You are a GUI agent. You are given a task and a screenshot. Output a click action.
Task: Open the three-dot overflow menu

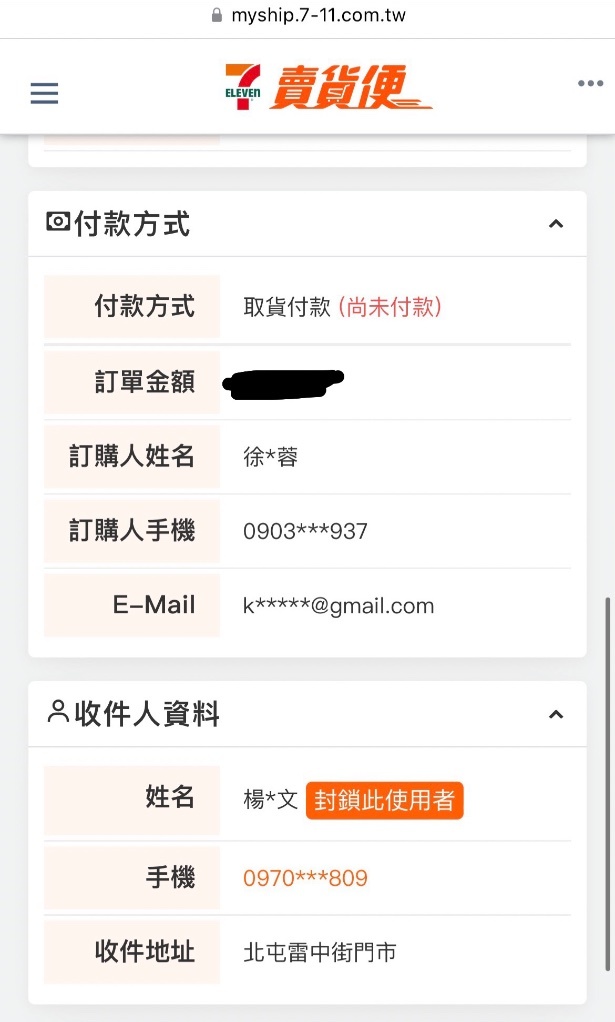tap(590, 83)
